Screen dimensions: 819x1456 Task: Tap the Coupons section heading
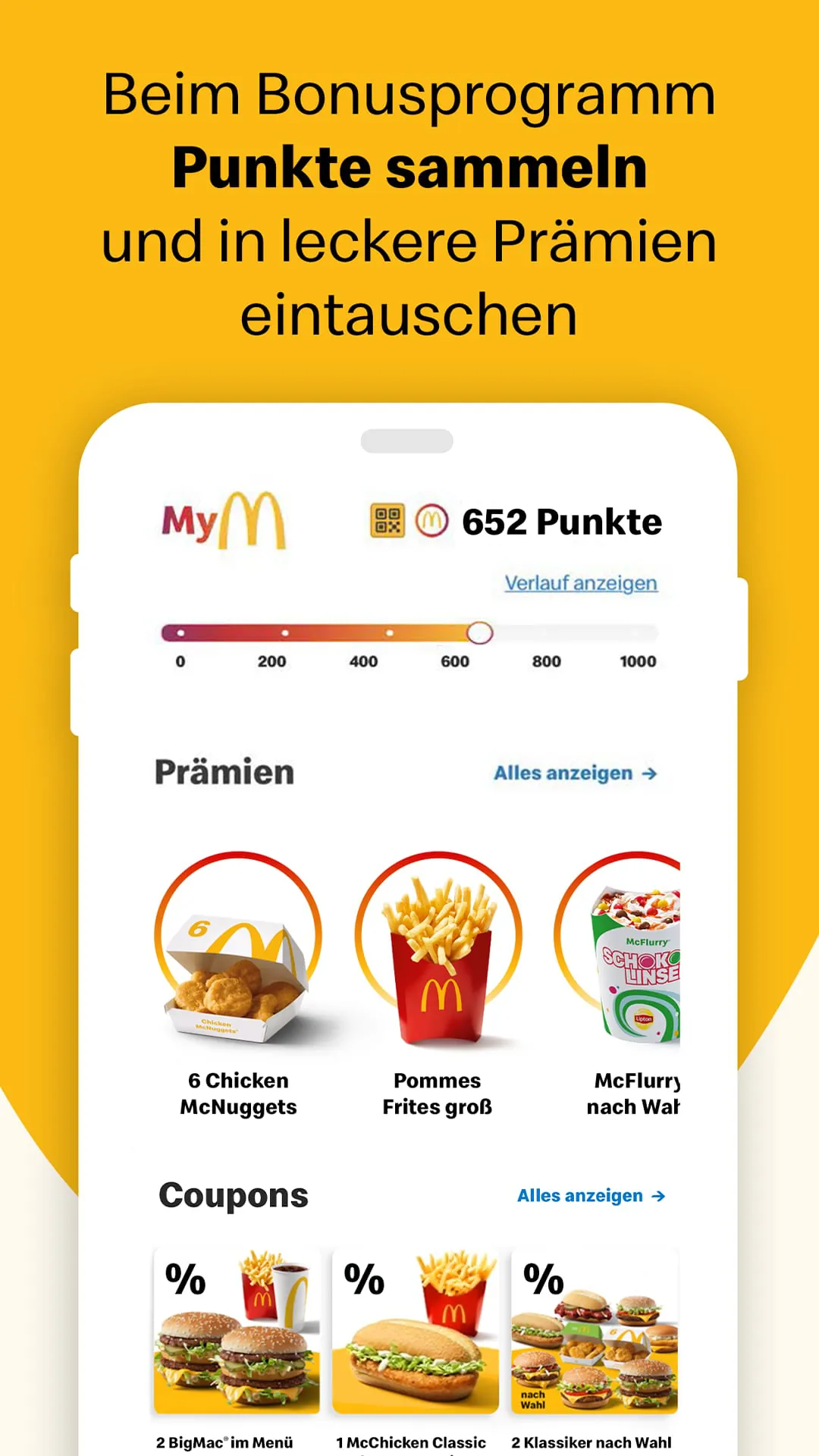click(232, 1194)
